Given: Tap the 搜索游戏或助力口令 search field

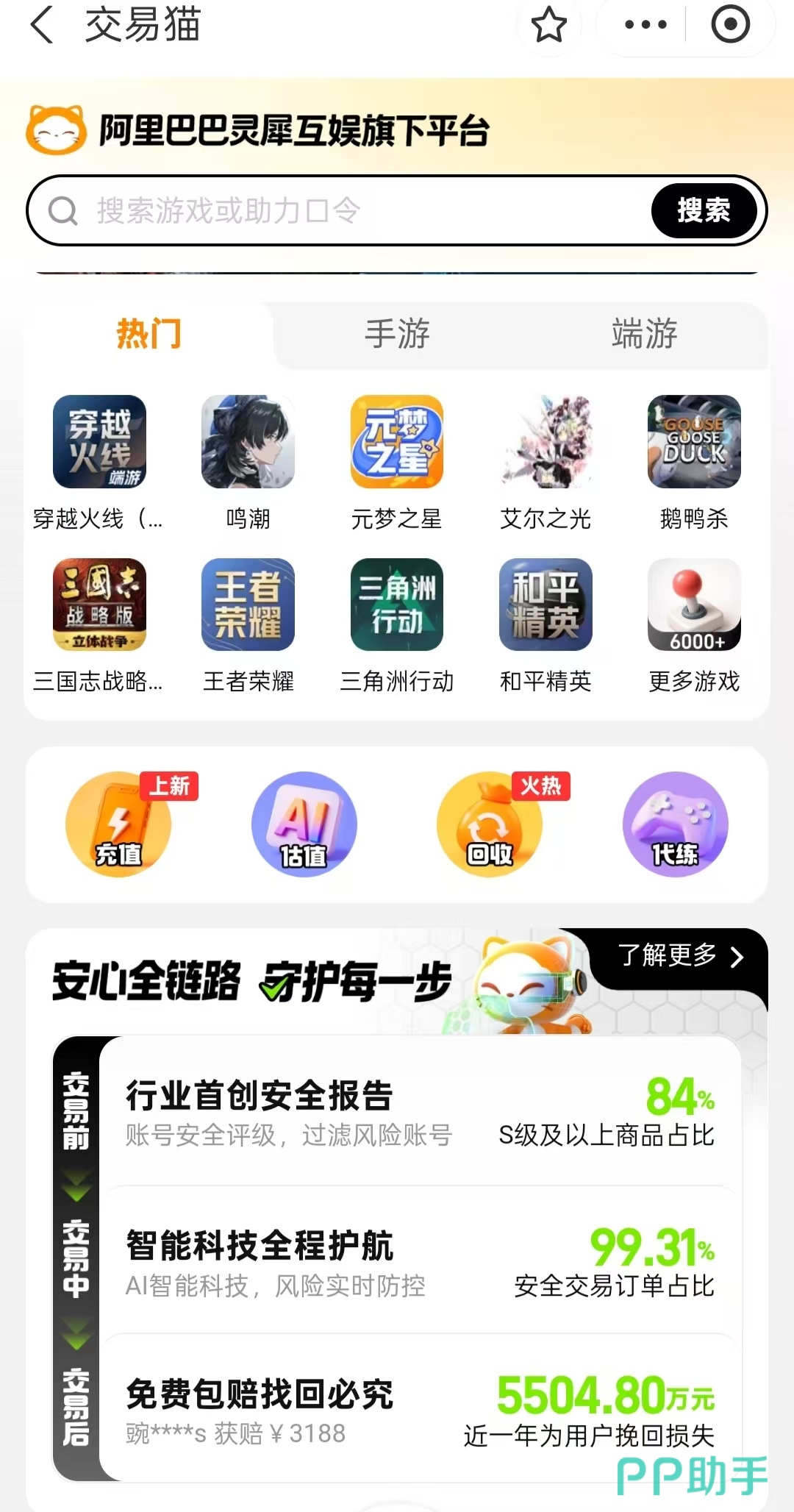Looking at the screenshot, I should coord(353,211).
